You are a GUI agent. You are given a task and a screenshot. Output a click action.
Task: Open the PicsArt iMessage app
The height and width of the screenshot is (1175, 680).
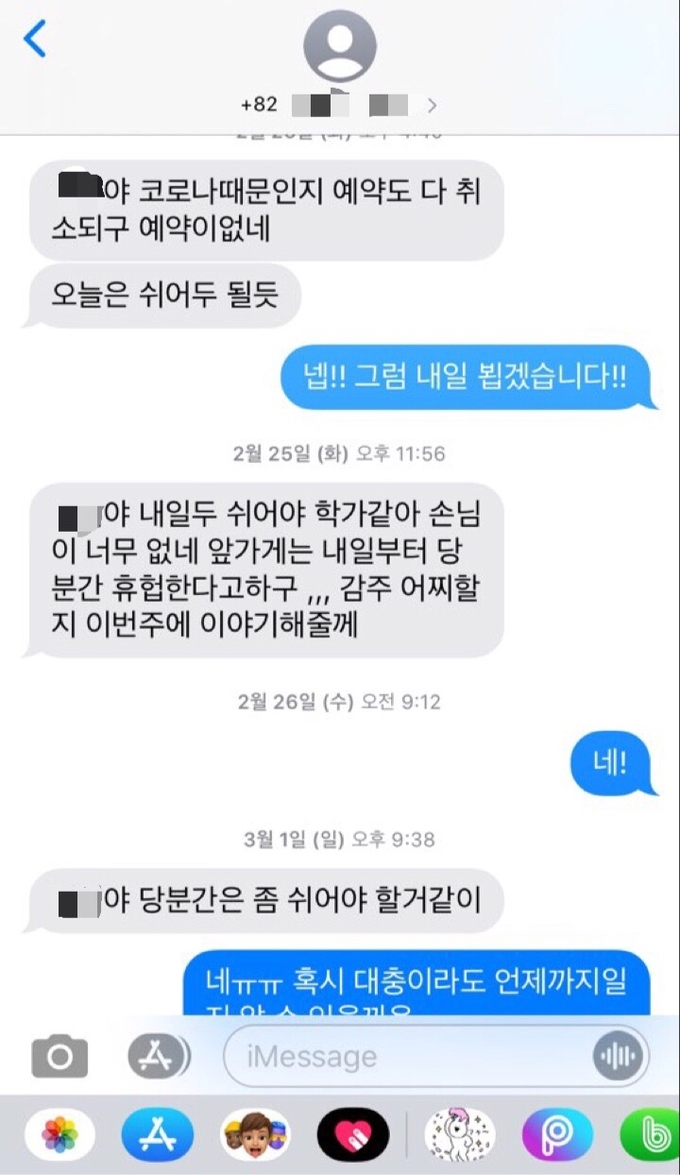[x=557, y=1135]
